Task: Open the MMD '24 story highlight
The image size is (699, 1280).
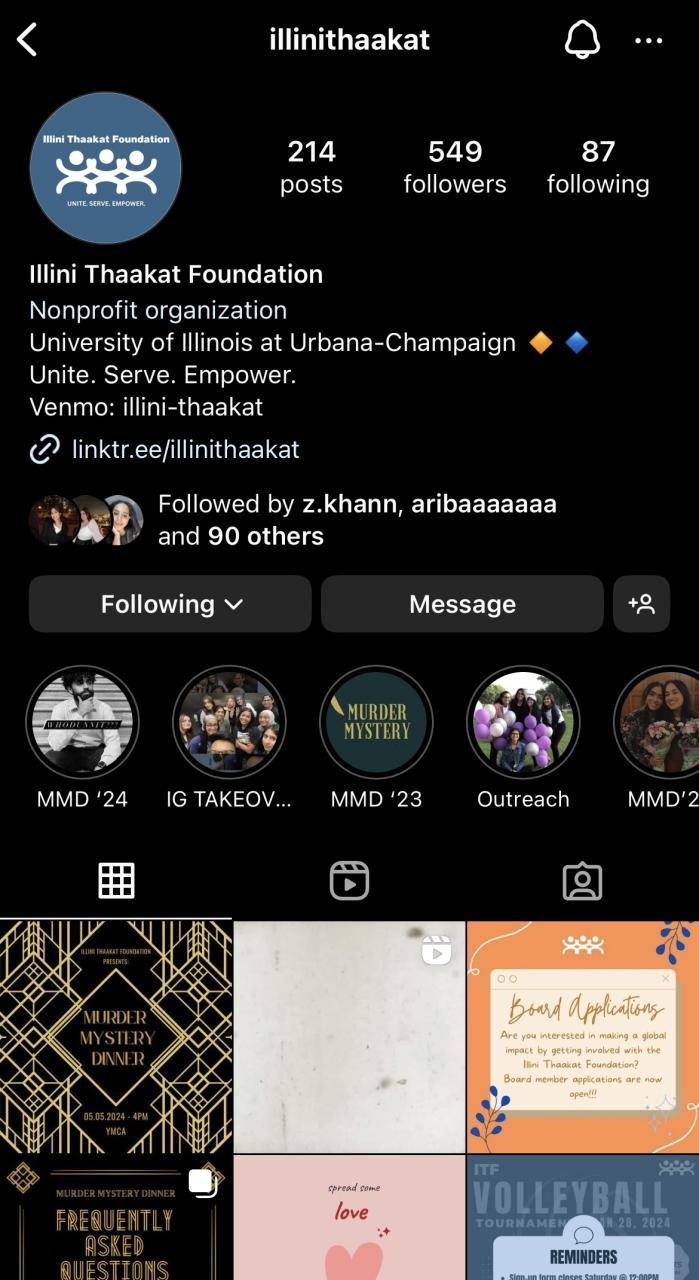Action: pyautogui.click(x=82, y=722)
